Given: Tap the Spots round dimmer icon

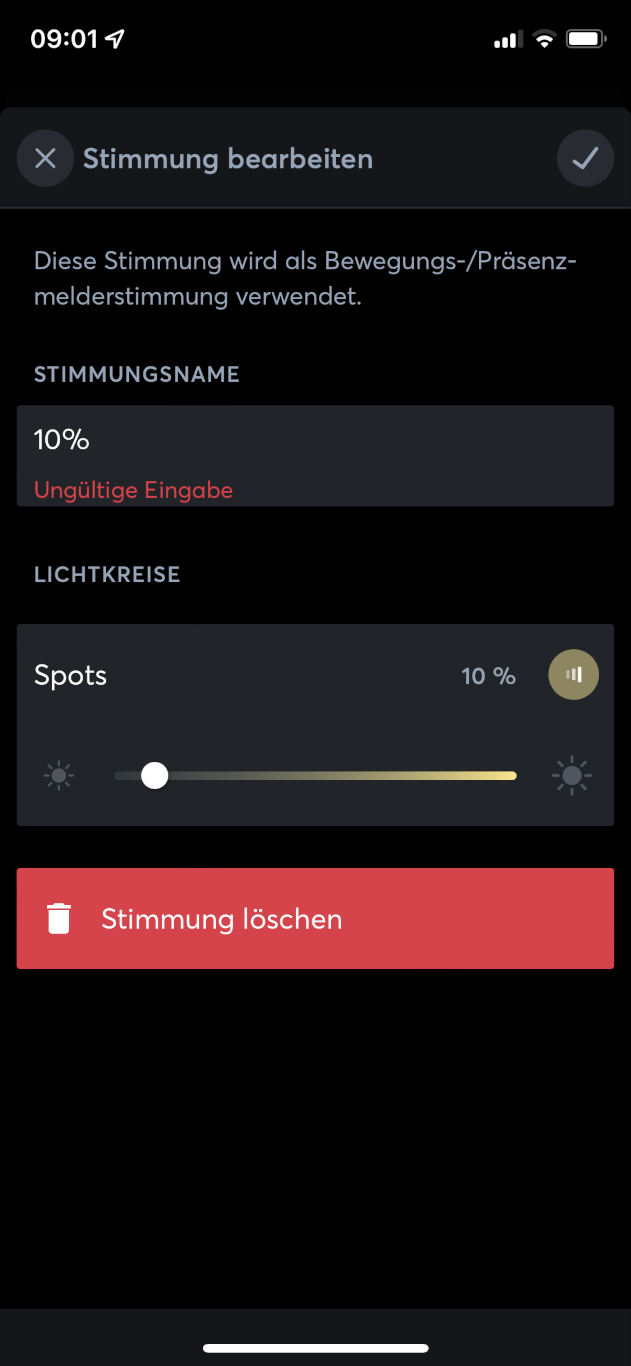Looking at the screenshot, I should pos(573,675).
